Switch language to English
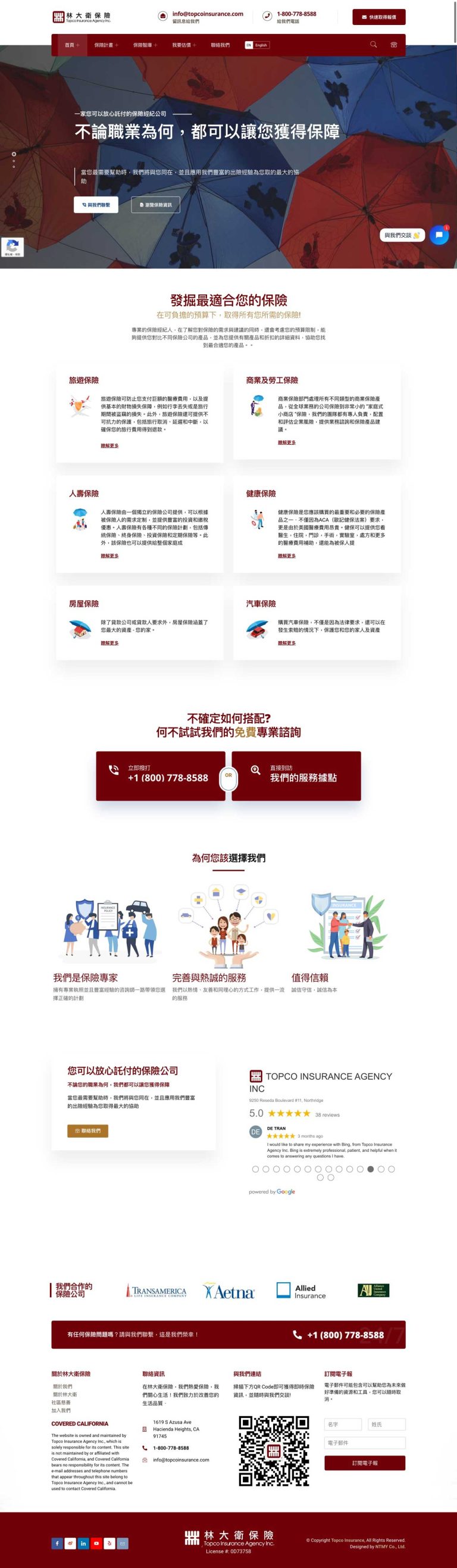The image size is (457, 1568). [x=257, y=45]
